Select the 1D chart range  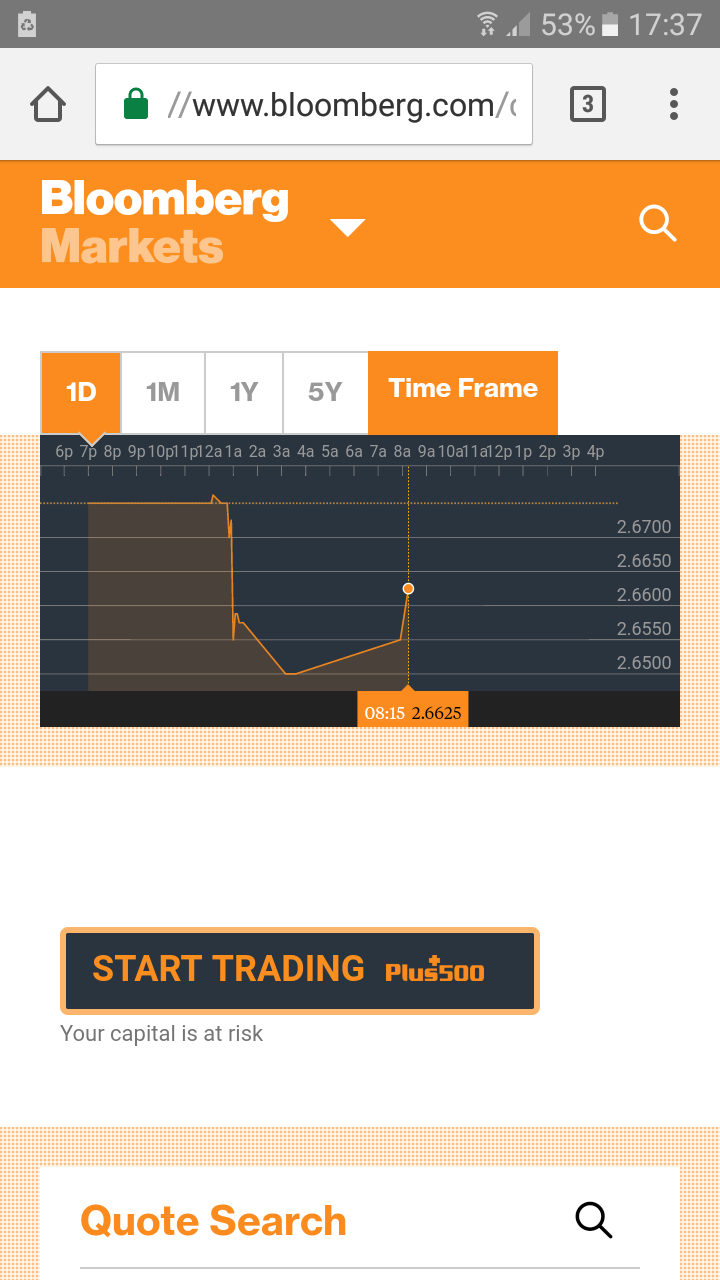coord(81,392)
